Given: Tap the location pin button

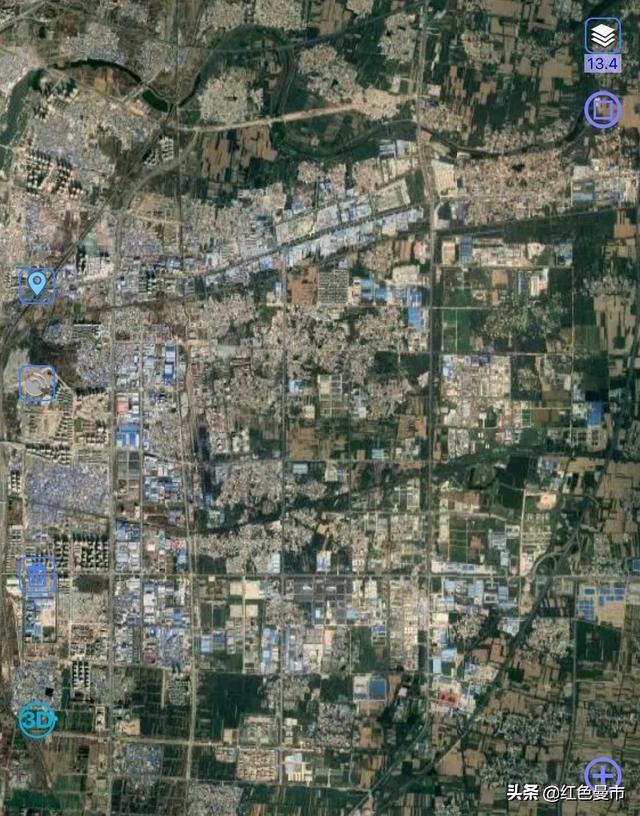Looking at the screenshot, I should pos(37,285).
